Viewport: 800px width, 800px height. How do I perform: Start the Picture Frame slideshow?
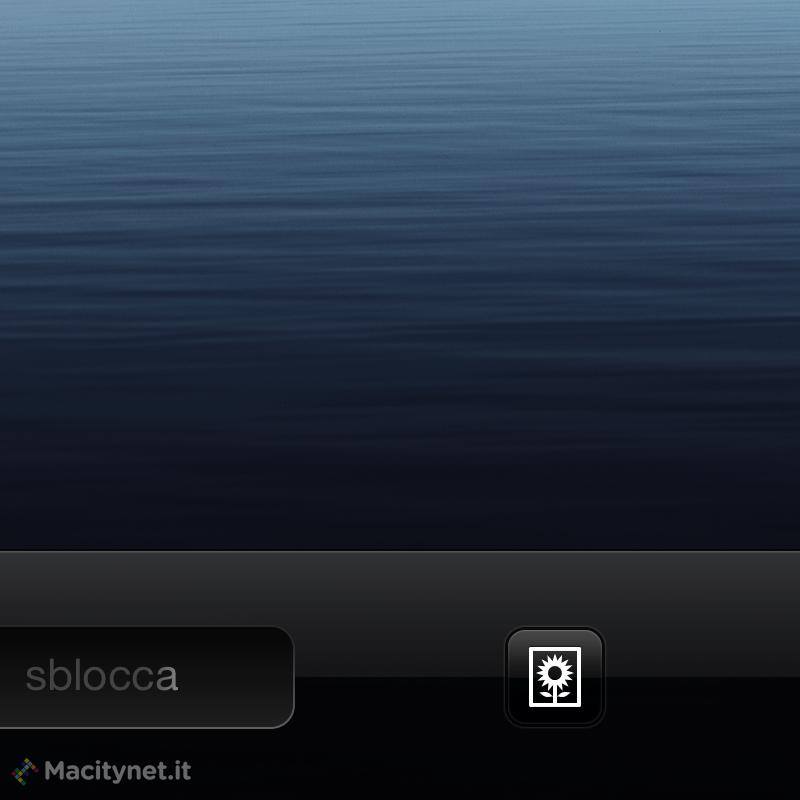click(555, 677)
